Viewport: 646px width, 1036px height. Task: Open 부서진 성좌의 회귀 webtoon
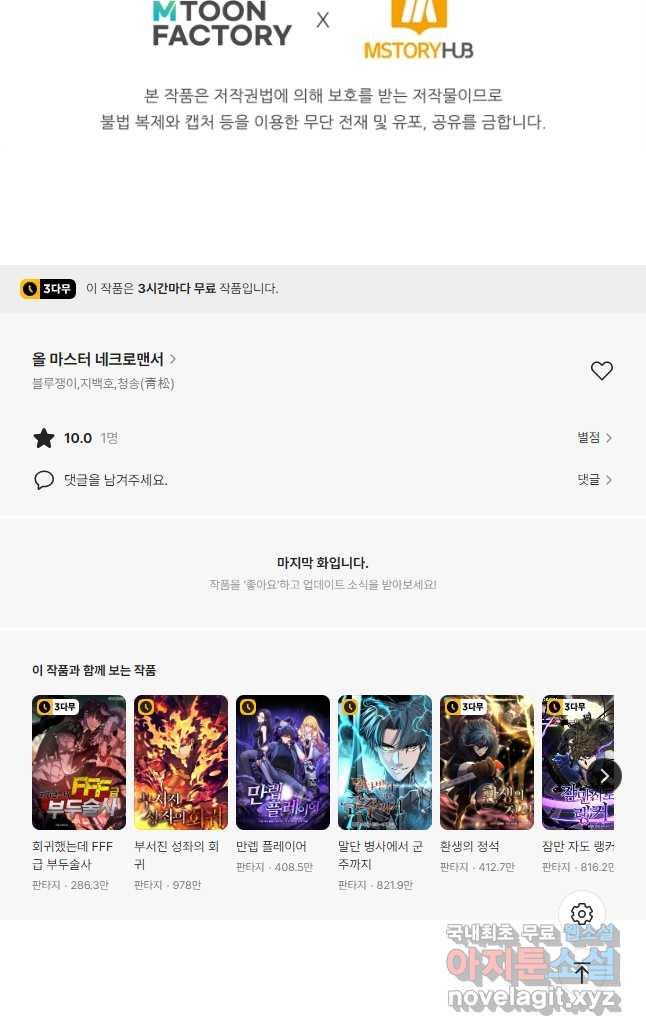click(181, 762)
